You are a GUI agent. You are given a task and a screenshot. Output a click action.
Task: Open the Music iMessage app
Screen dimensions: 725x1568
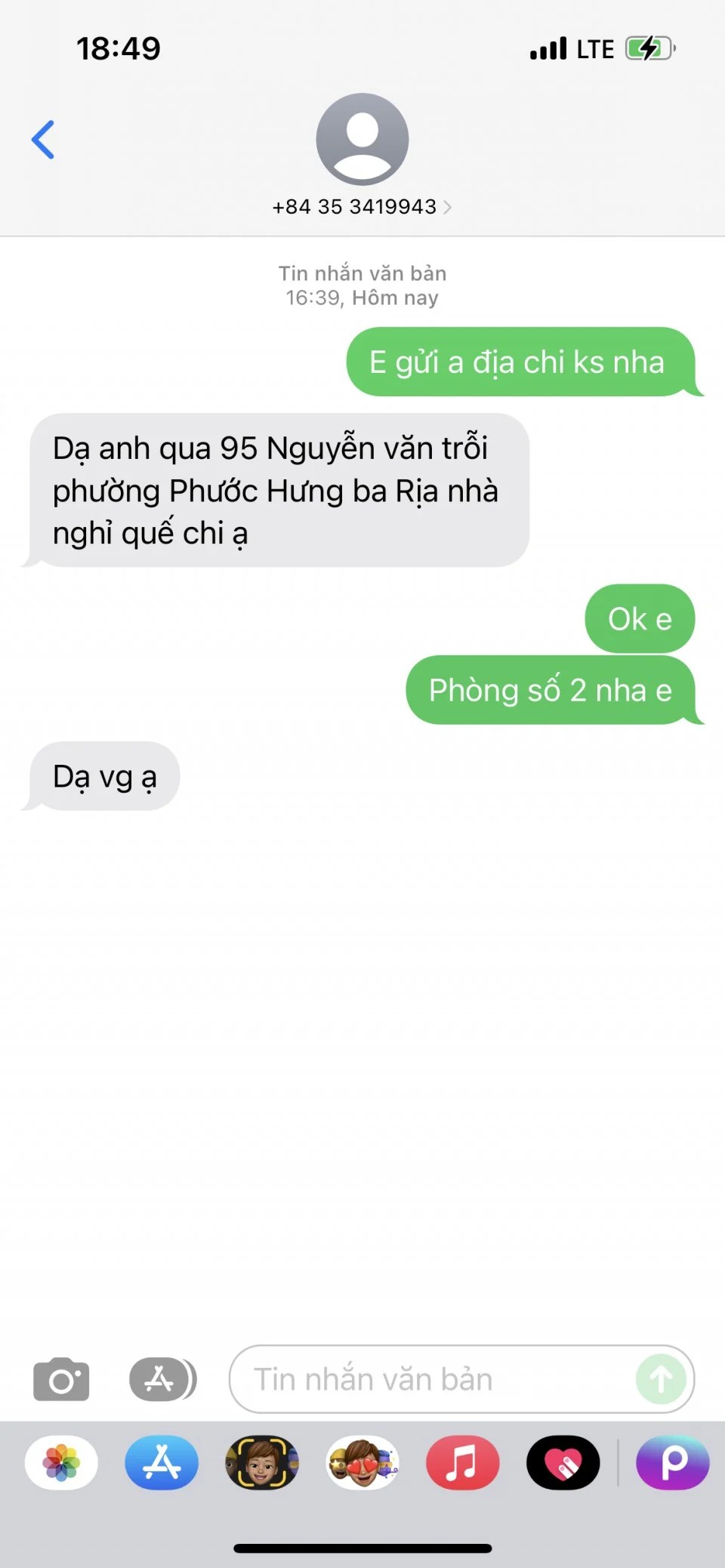point(462,1462)
